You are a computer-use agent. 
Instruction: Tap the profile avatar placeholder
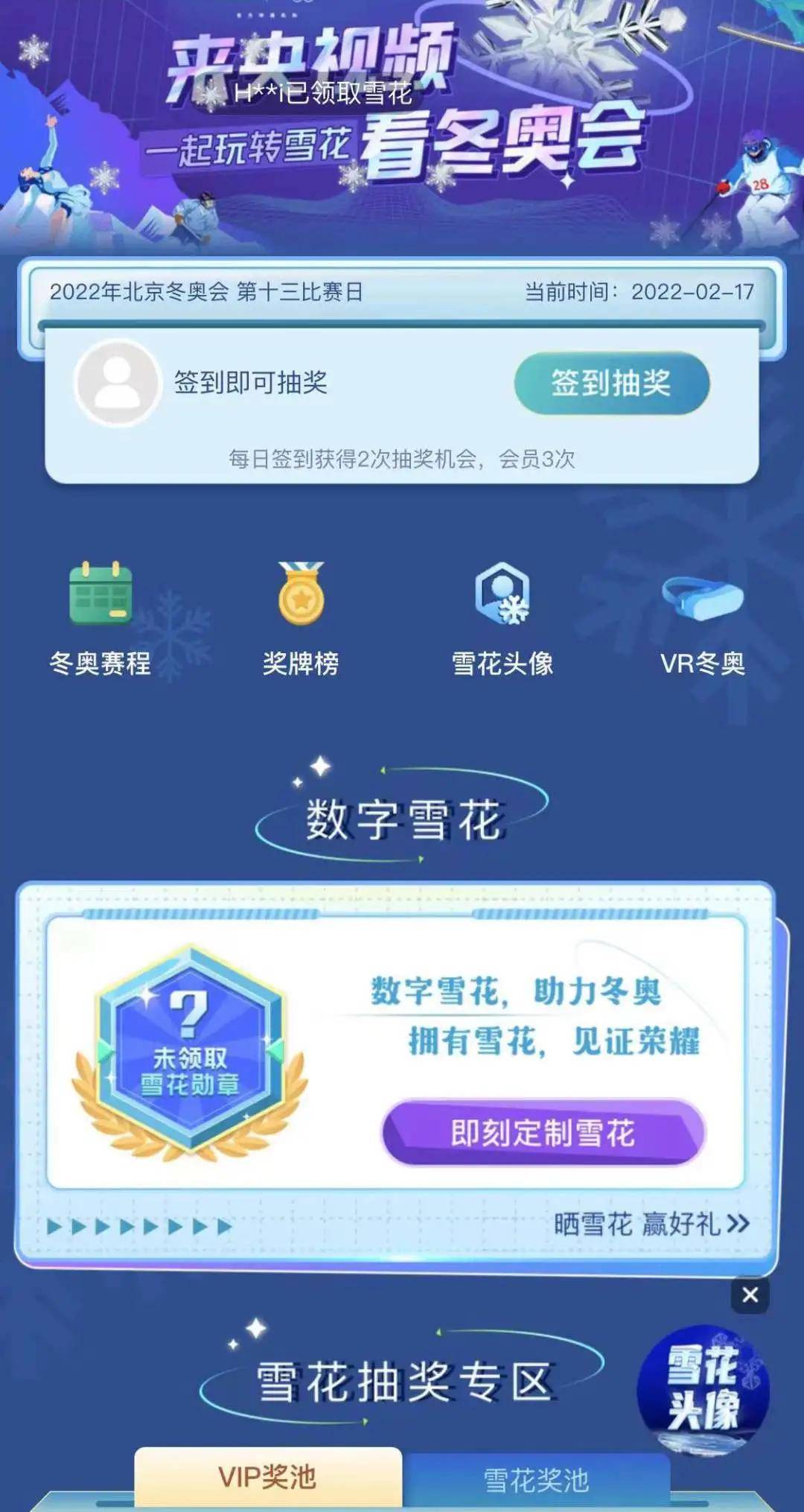(x=117, y=383)
